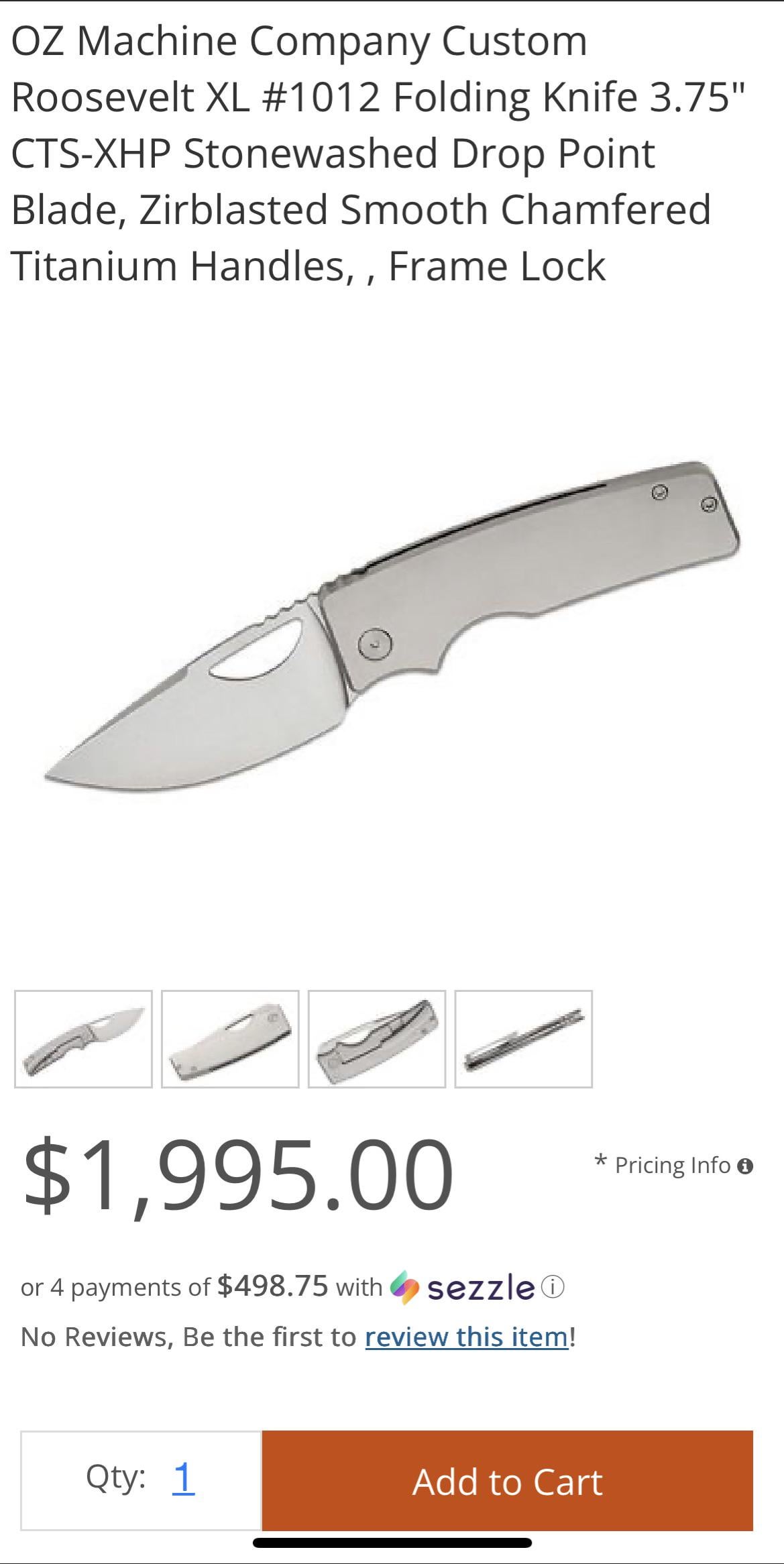Open the 'review this item' link

[x=467, y=1337]
